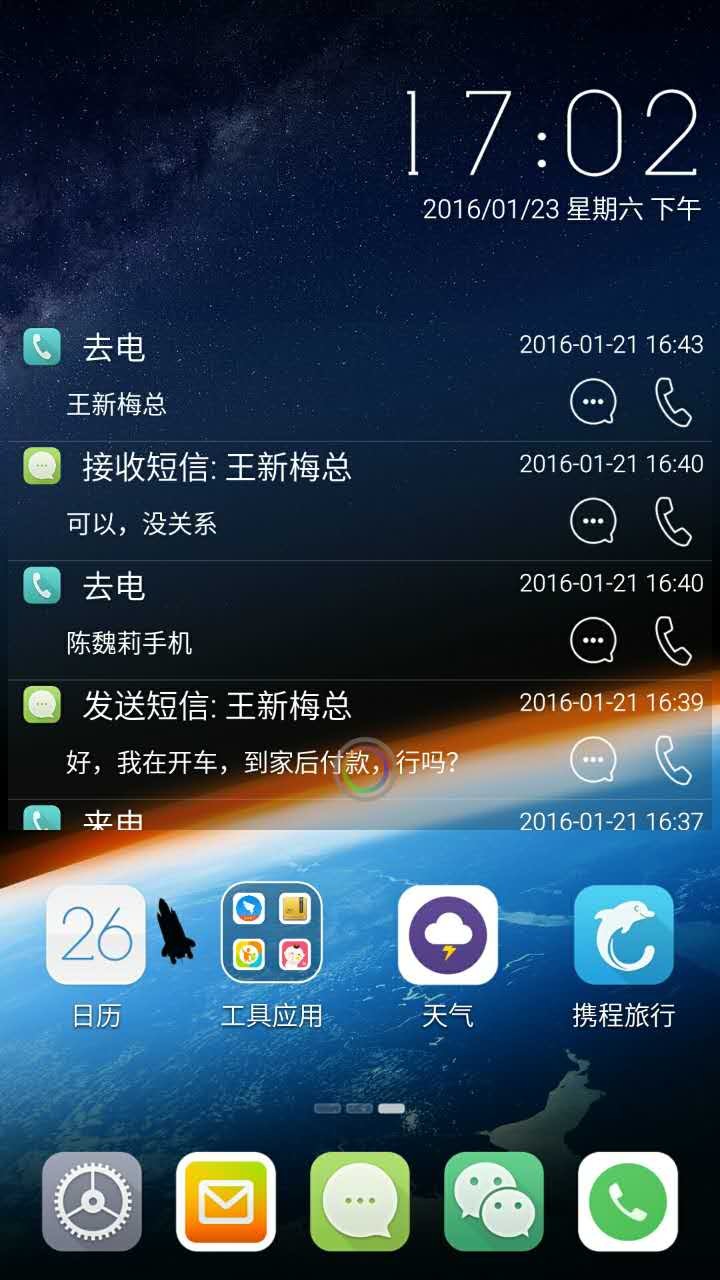
Task: Open the 工具应用 folder
Action: [271, 933]
